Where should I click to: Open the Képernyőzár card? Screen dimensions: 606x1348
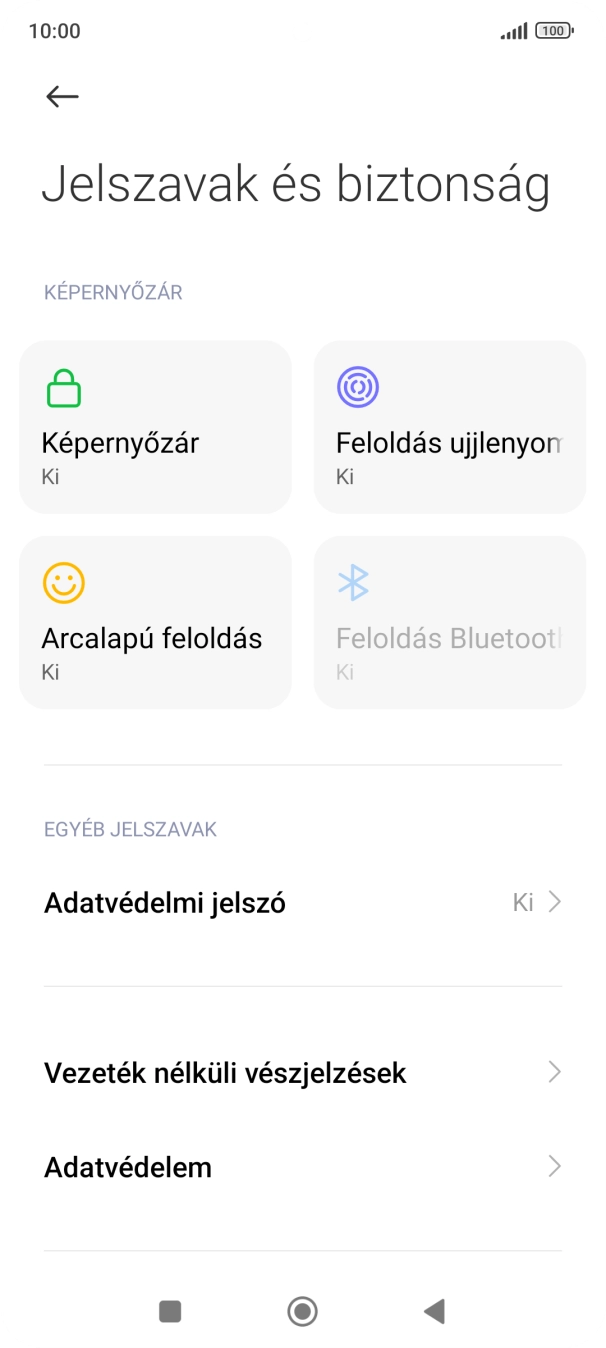155,427
